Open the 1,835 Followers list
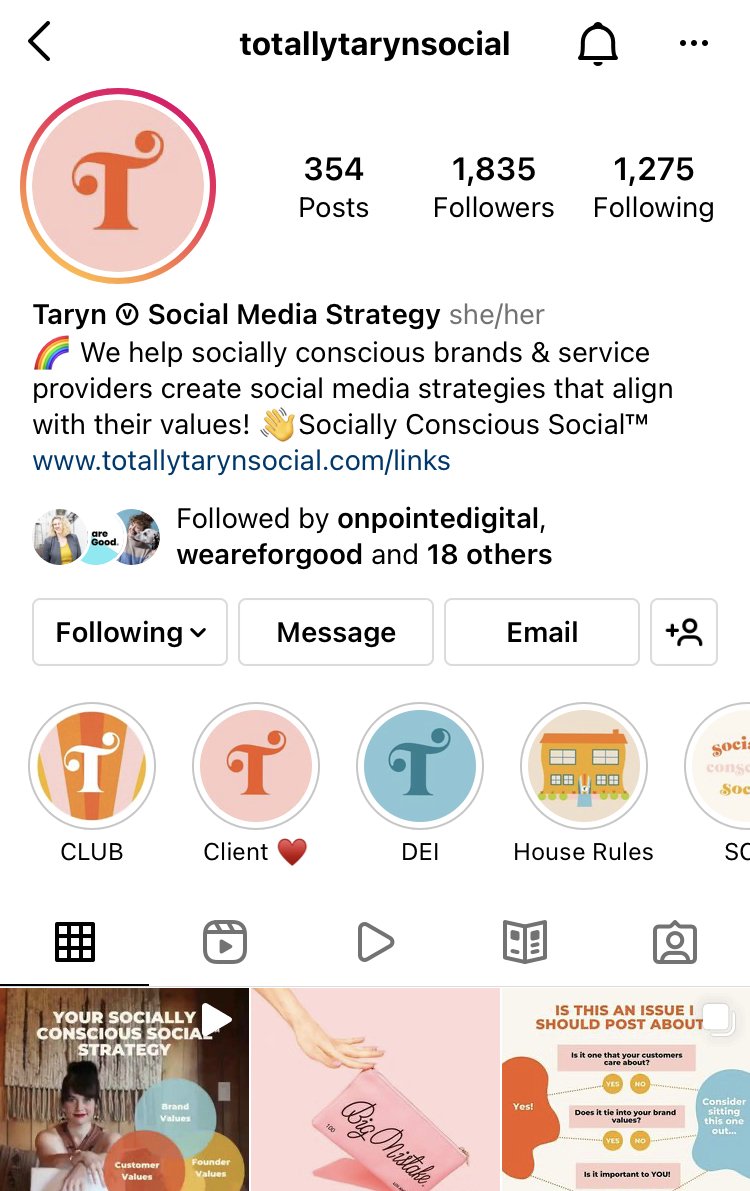The width and height of the screenshot is (750, 1191). pyautogui.click(x=493, y=187)
